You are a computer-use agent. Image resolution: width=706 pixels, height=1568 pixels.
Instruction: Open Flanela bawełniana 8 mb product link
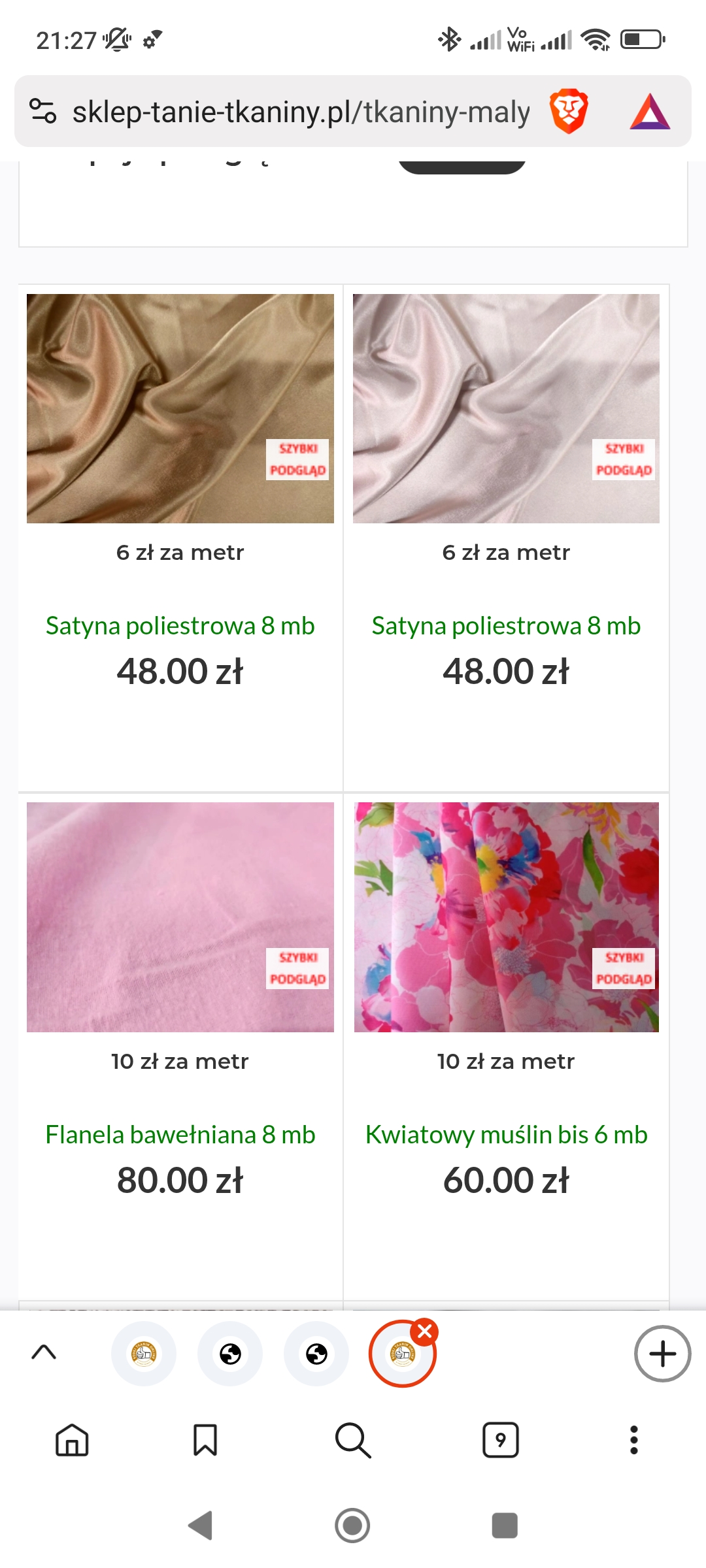click(180, 1135)
